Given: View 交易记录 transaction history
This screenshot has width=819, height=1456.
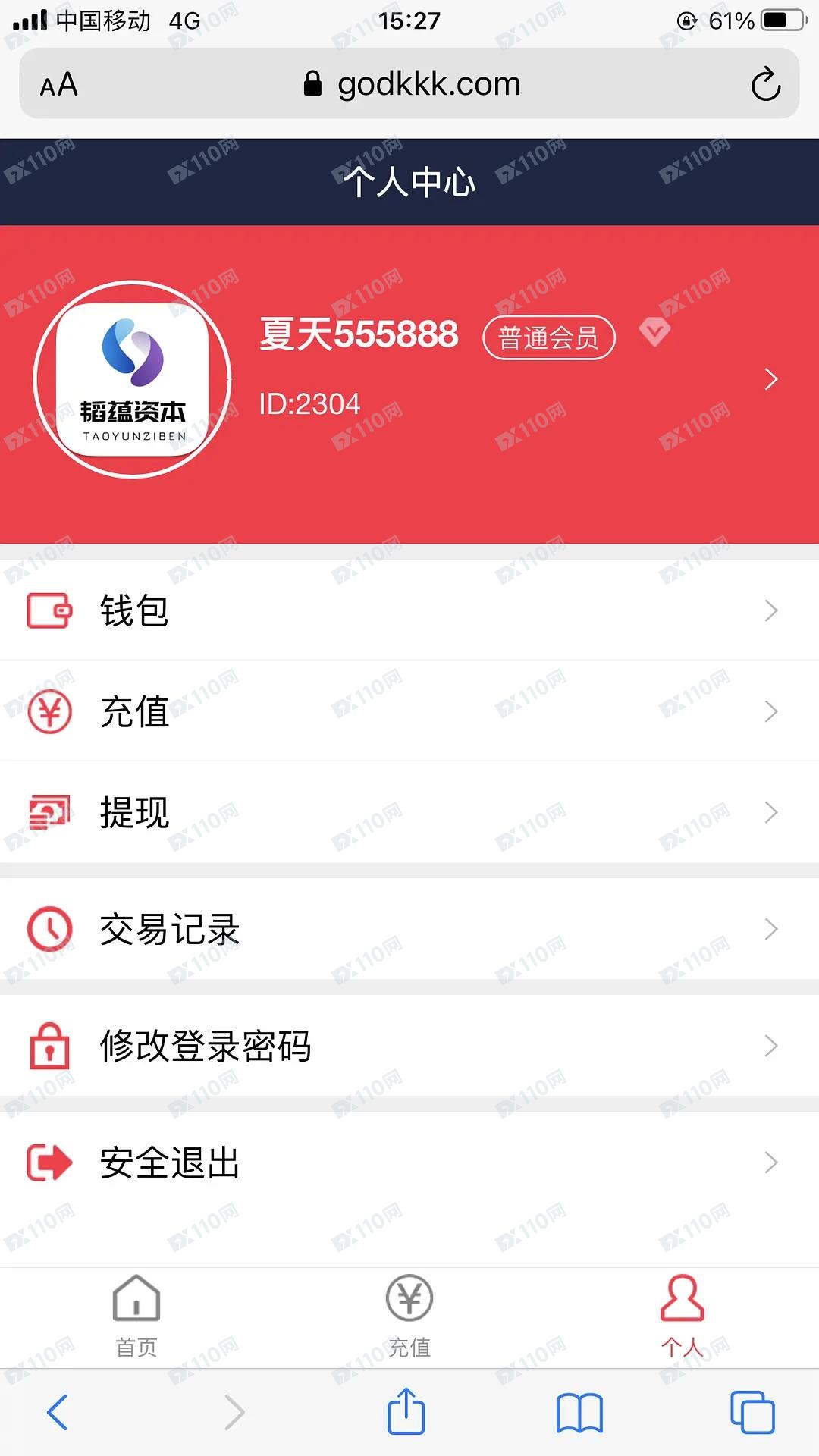Looking at the screenshot, I should (409, 929).
